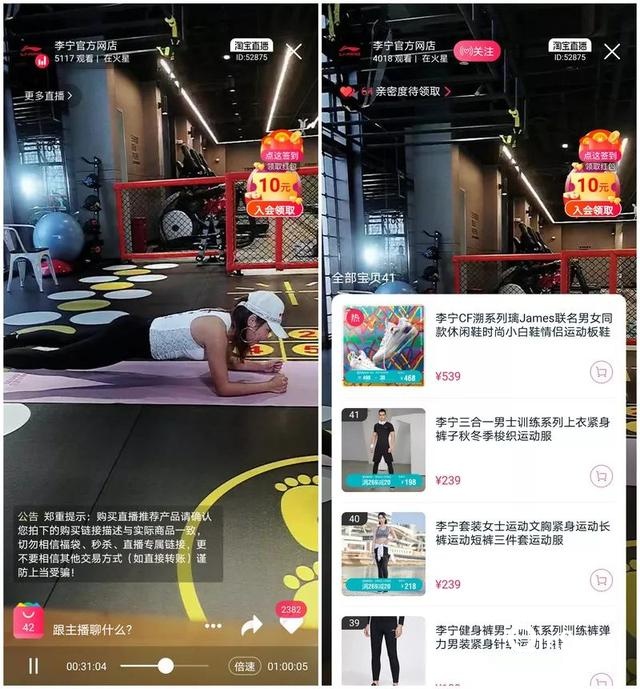Viewport: 640px width, 689px height.
Task: Open the three-dot more options
Action: coord(213,626)
